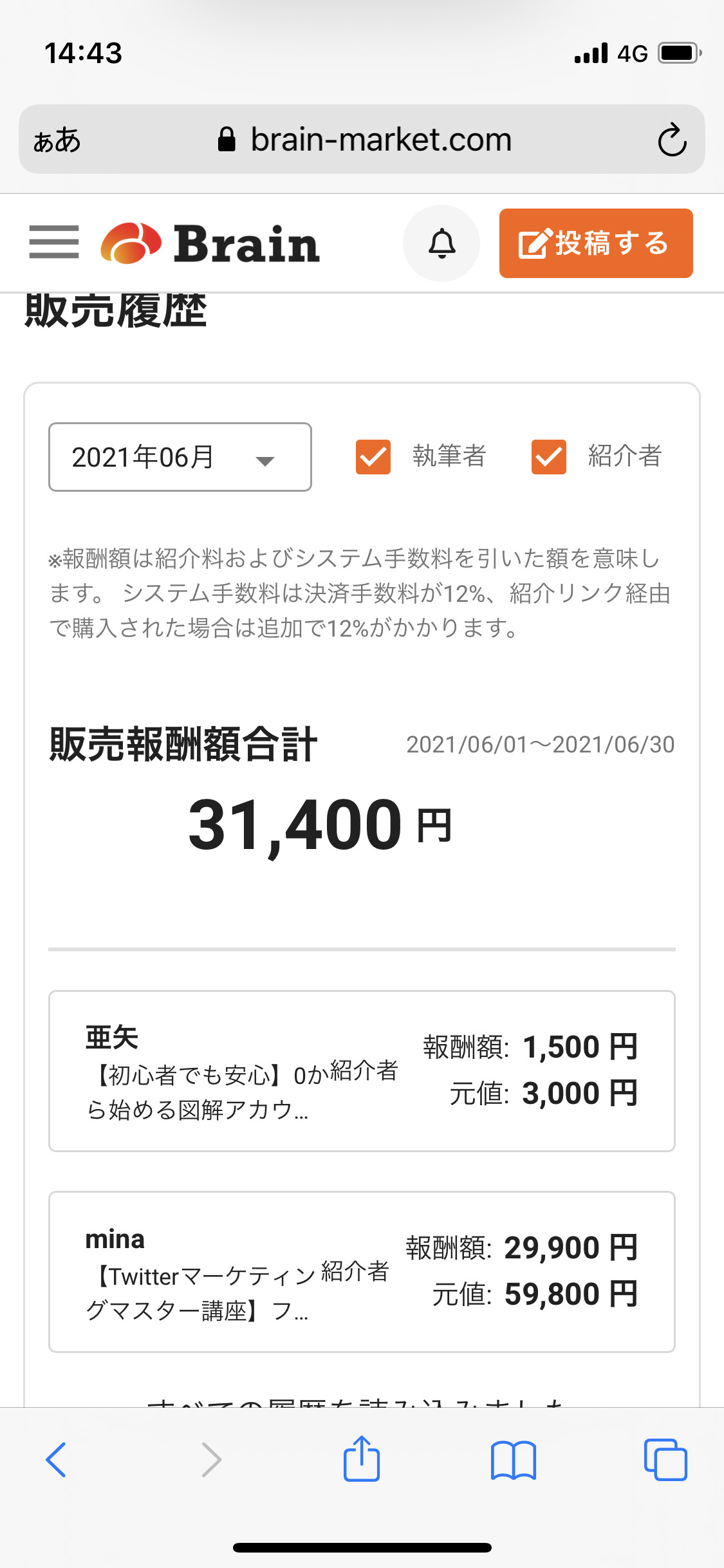Screen dimensions: 724x1568
Task: Reload the page in Safari
Action: coord(672,140)
